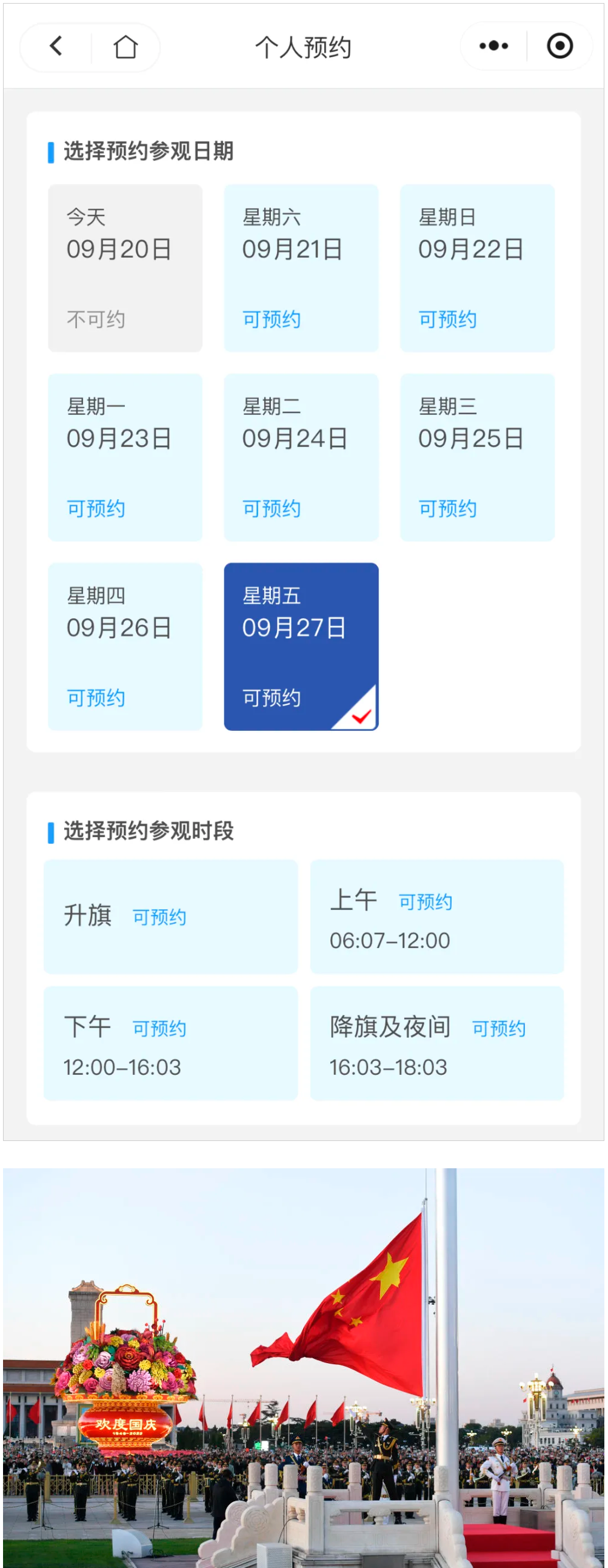Close the mini program via circle icon
608x1568 pixels.
pos(560,46)
